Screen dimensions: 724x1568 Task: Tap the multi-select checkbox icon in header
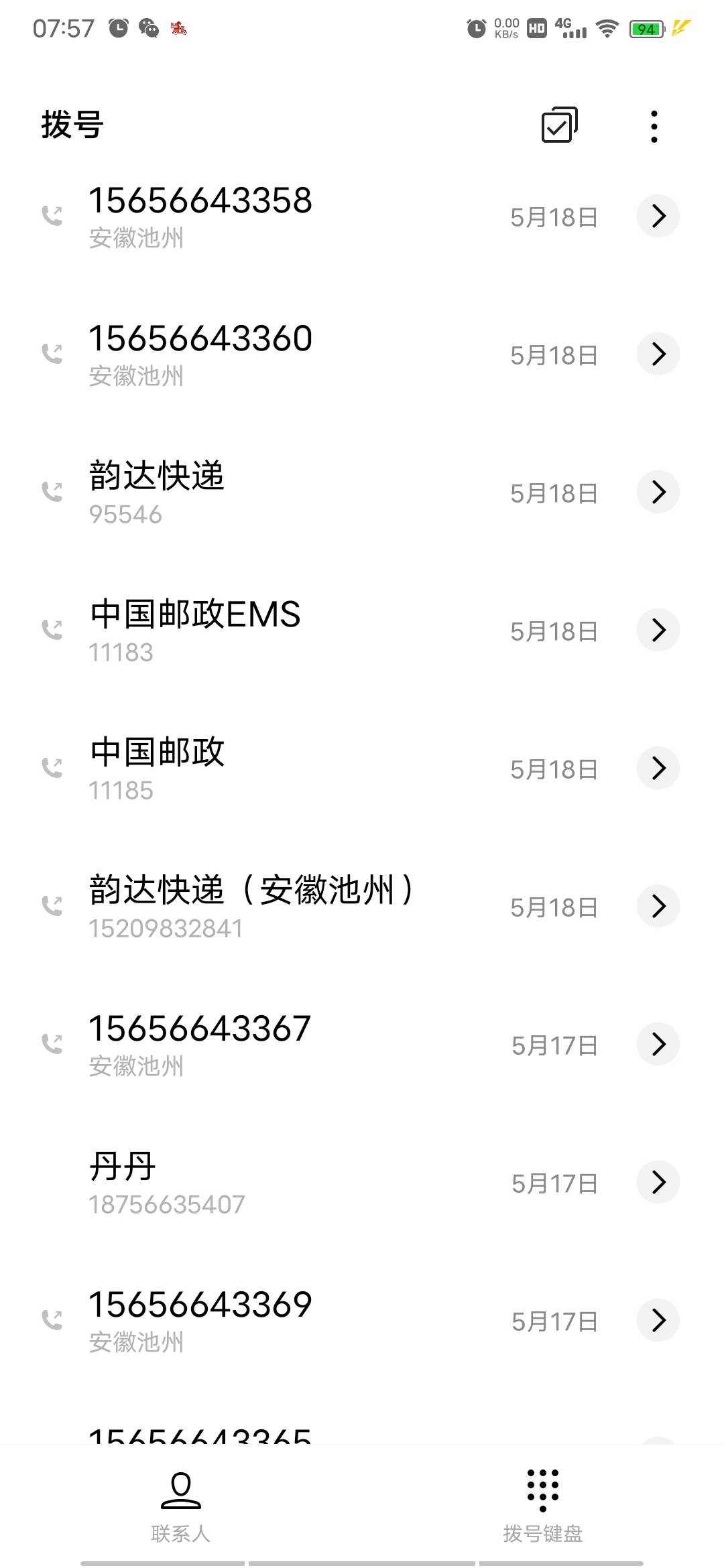click(x=559, y=125)
